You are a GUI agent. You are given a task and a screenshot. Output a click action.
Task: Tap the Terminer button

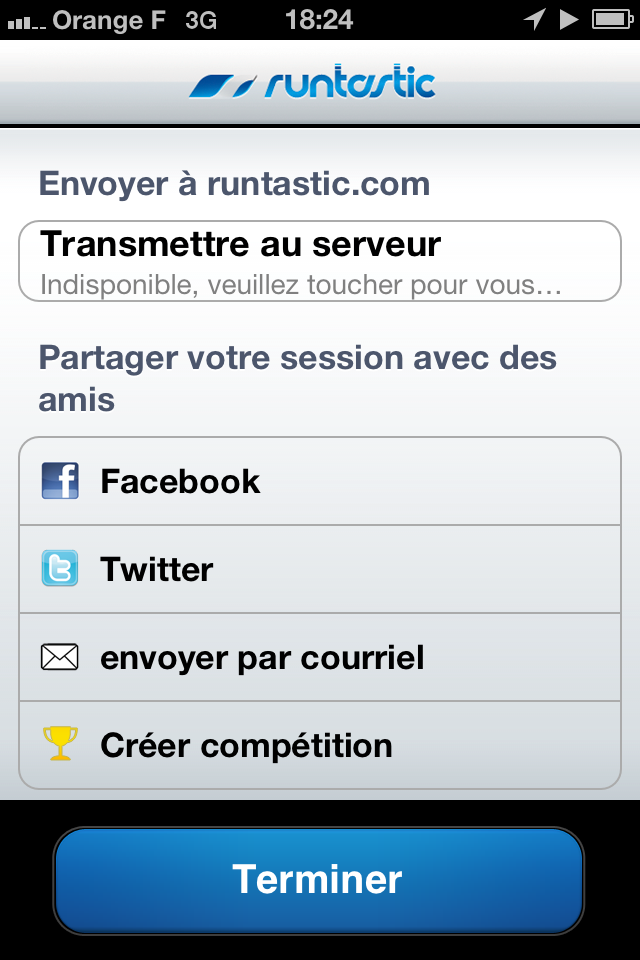(318, 880)
